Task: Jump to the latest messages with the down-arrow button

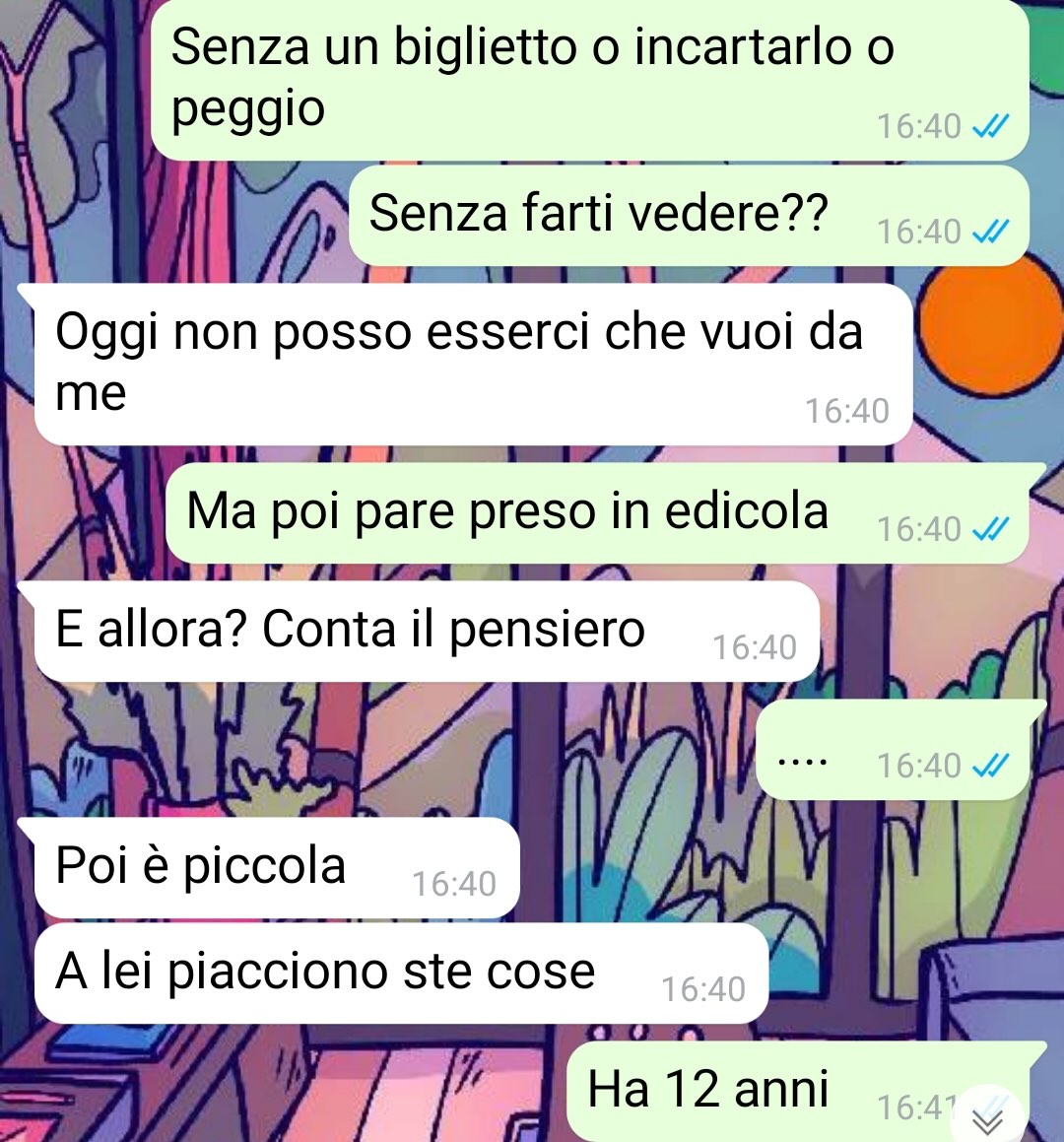Action: pyautogui.click(x=988, y=1120)
